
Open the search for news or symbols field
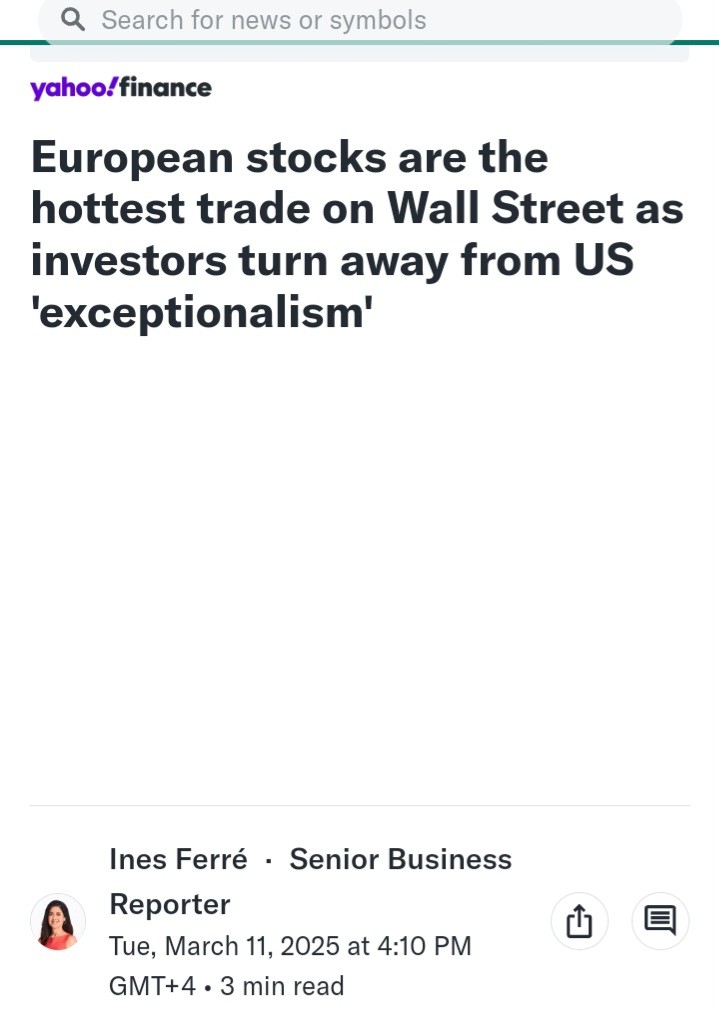(x=360, y=20)
